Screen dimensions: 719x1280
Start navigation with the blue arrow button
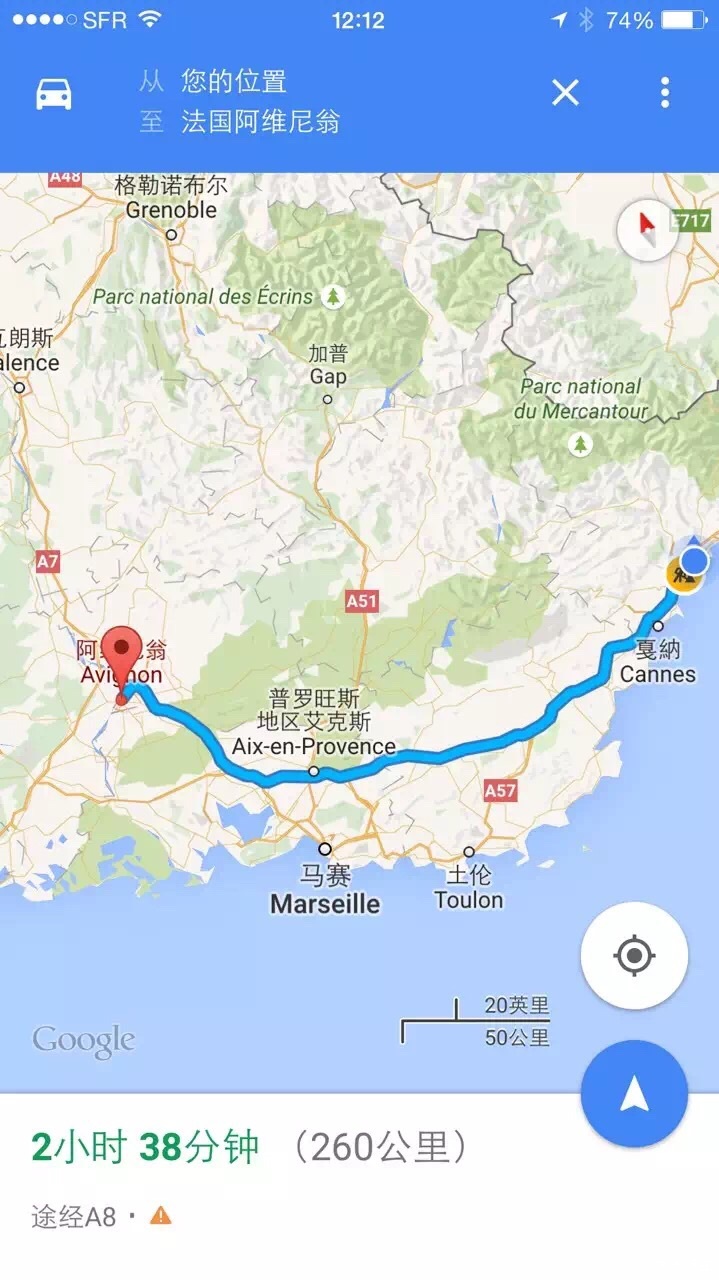633,1094
